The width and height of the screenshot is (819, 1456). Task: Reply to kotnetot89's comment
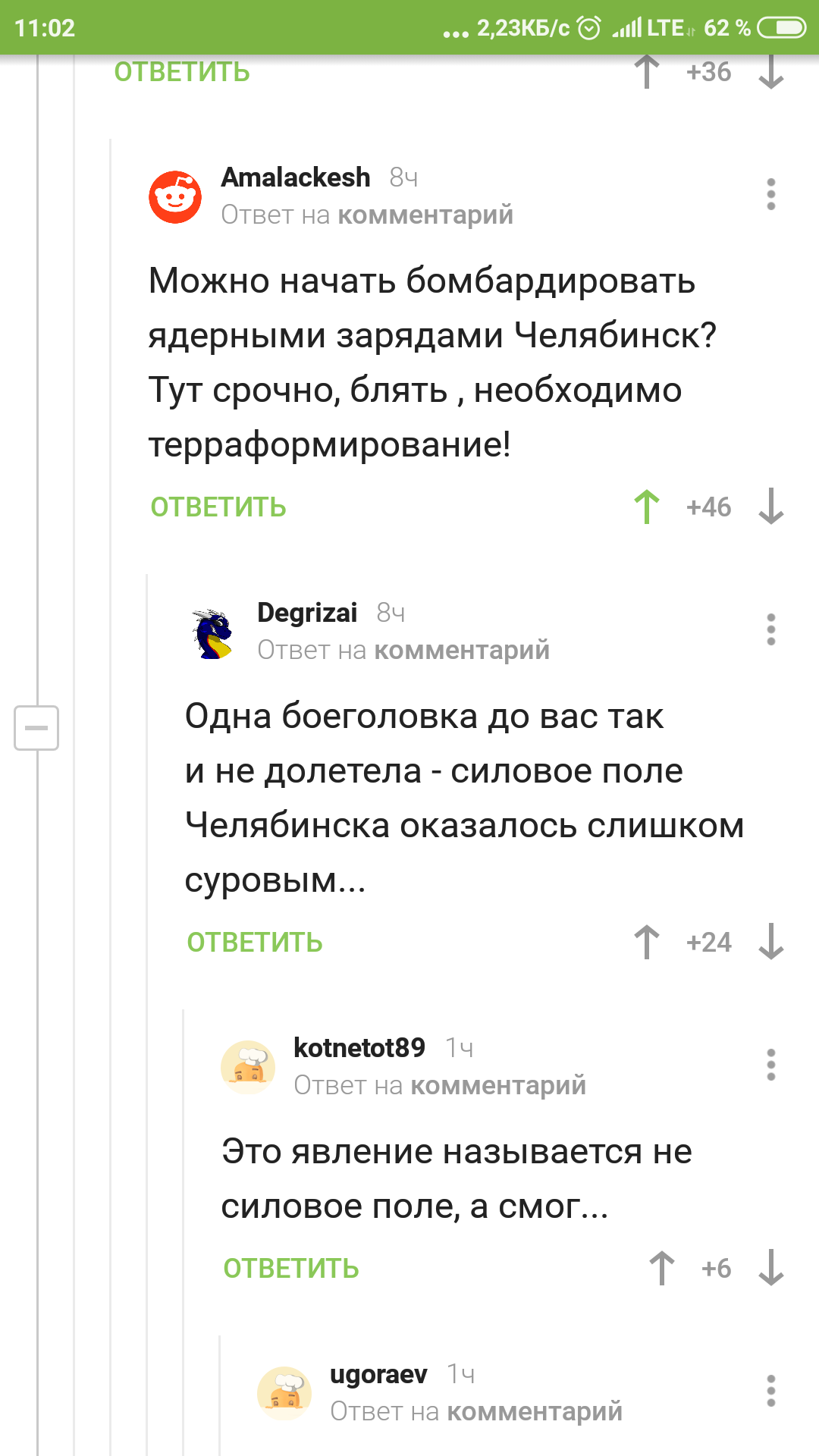click(x=291, y=1269)
